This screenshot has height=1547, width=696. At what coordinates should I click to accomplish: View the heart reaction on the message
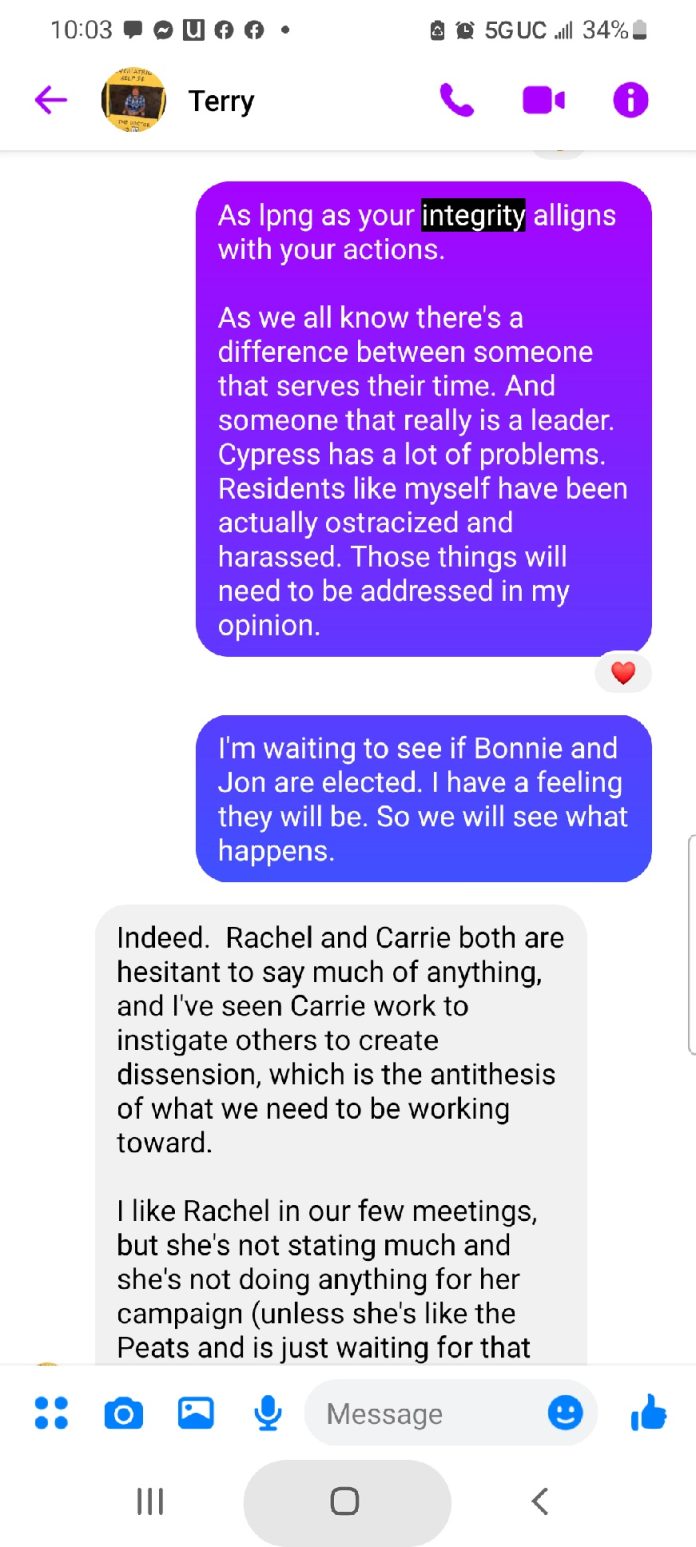[623, 673]
